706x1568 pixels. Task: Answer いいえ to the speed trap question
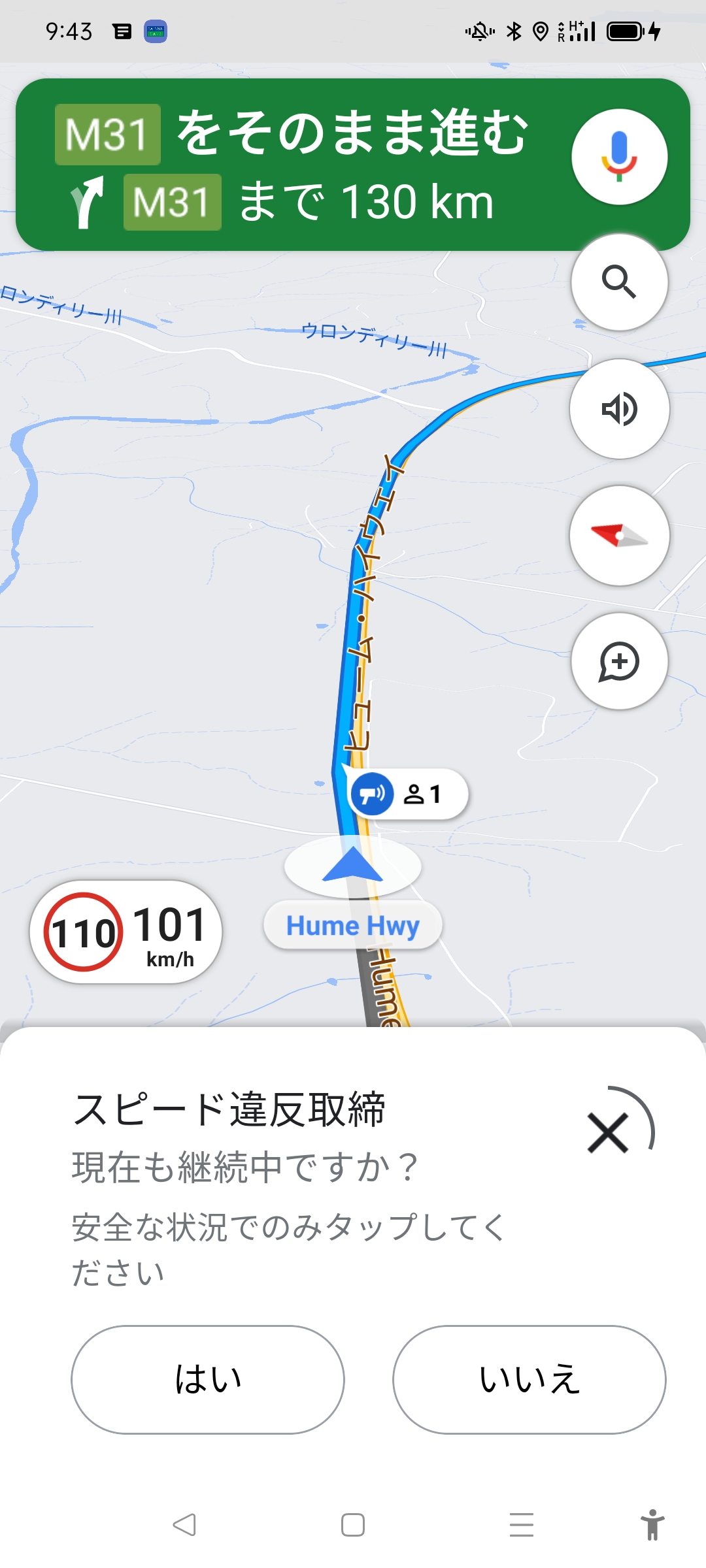point(529,1380)
